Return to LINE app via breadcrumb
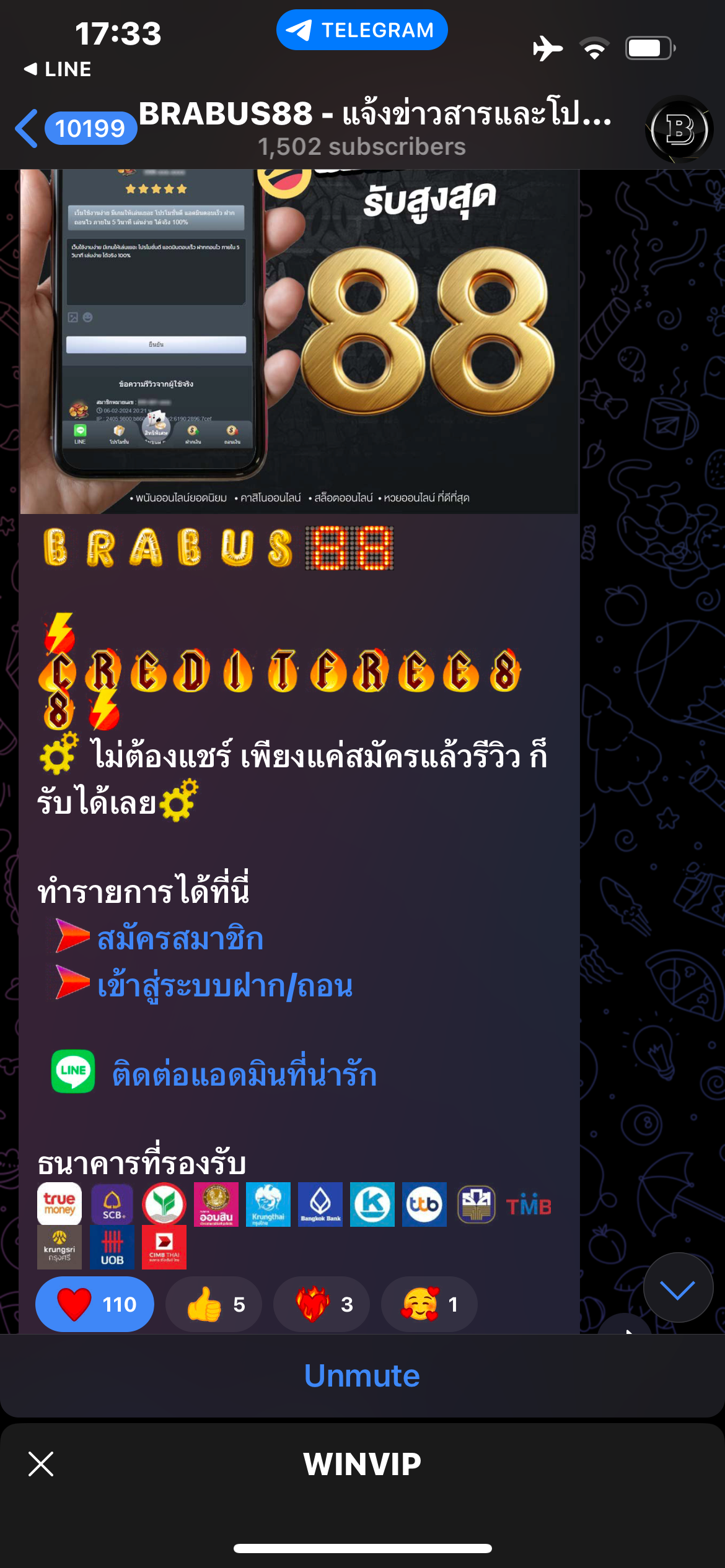Screen dimensions: 725x1568 tap(58, 69)
